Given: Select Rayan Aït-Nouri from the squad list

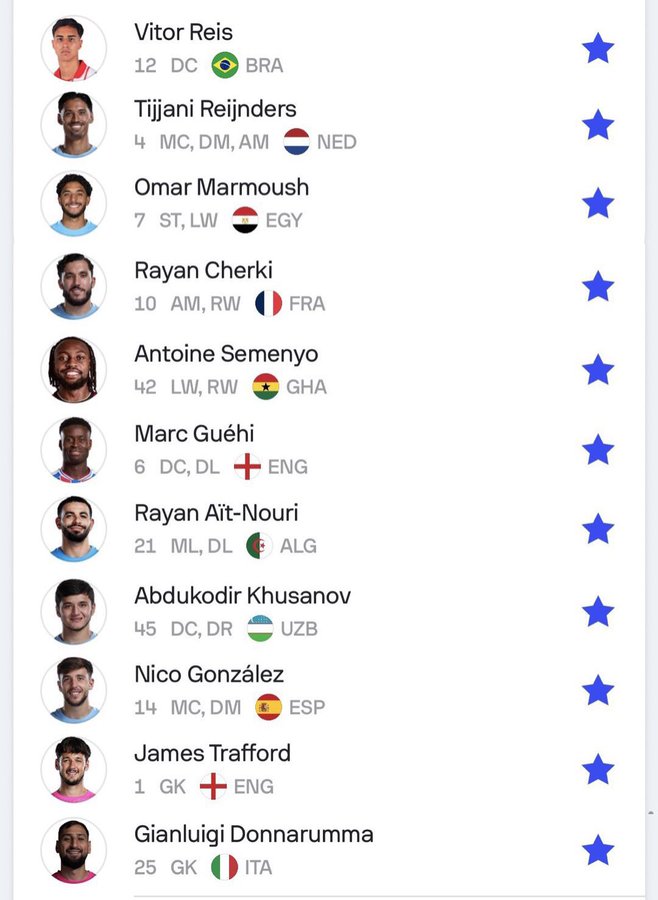Looking at the screenshot, I should [x=216, y=513].
